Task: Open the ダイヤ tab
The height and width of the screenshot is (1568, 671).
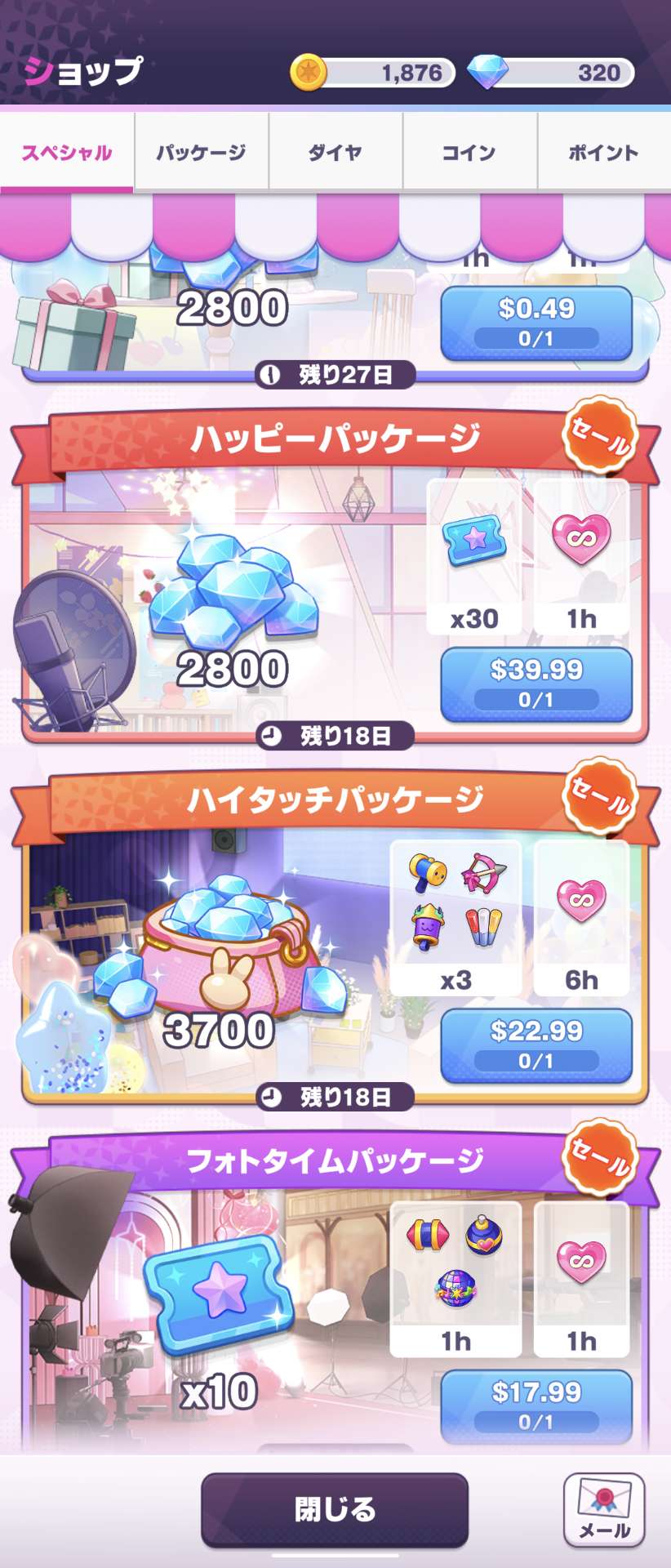Action: (x=335, y=153)
